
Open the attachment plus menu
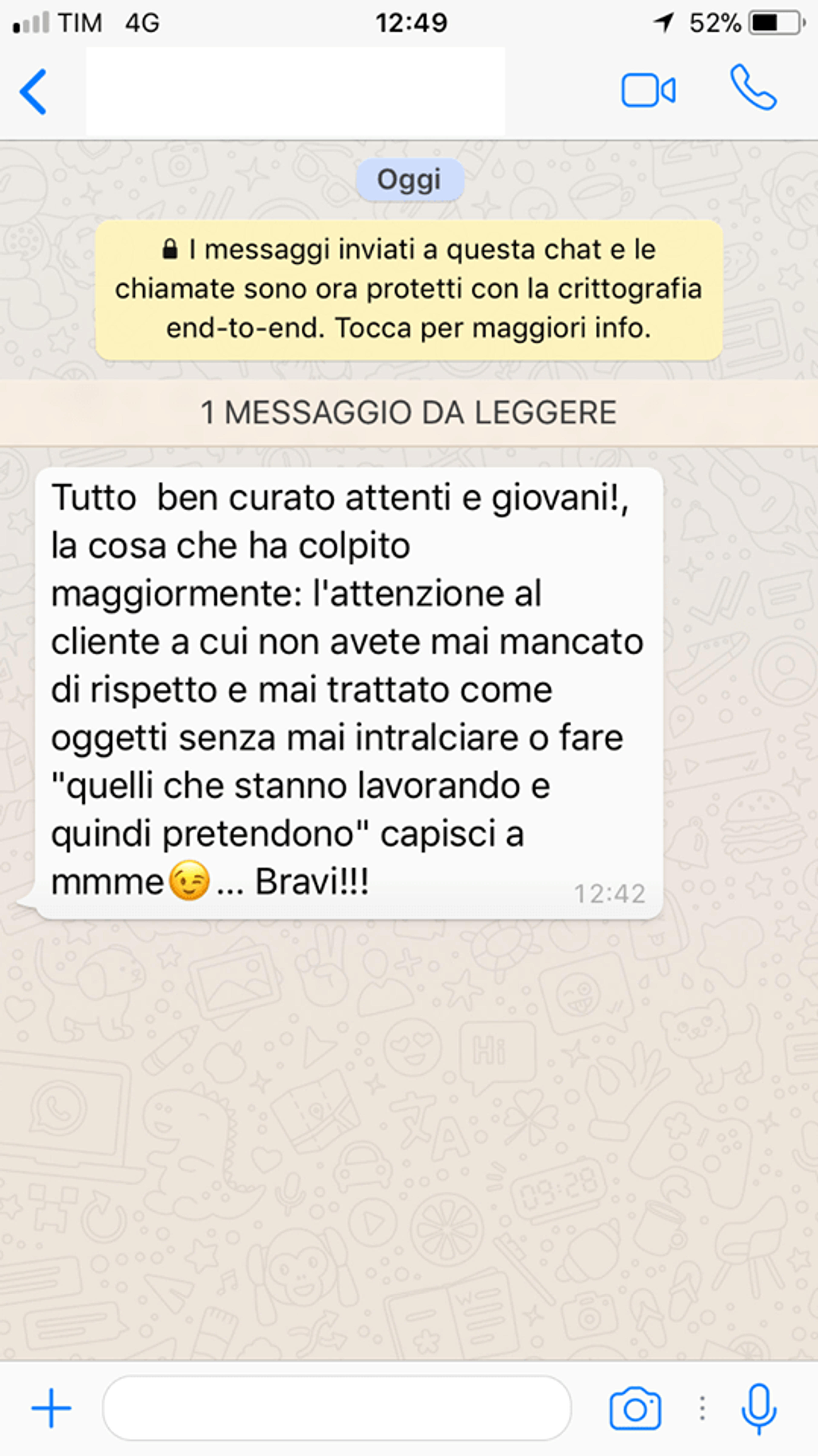coord(51,1408)
